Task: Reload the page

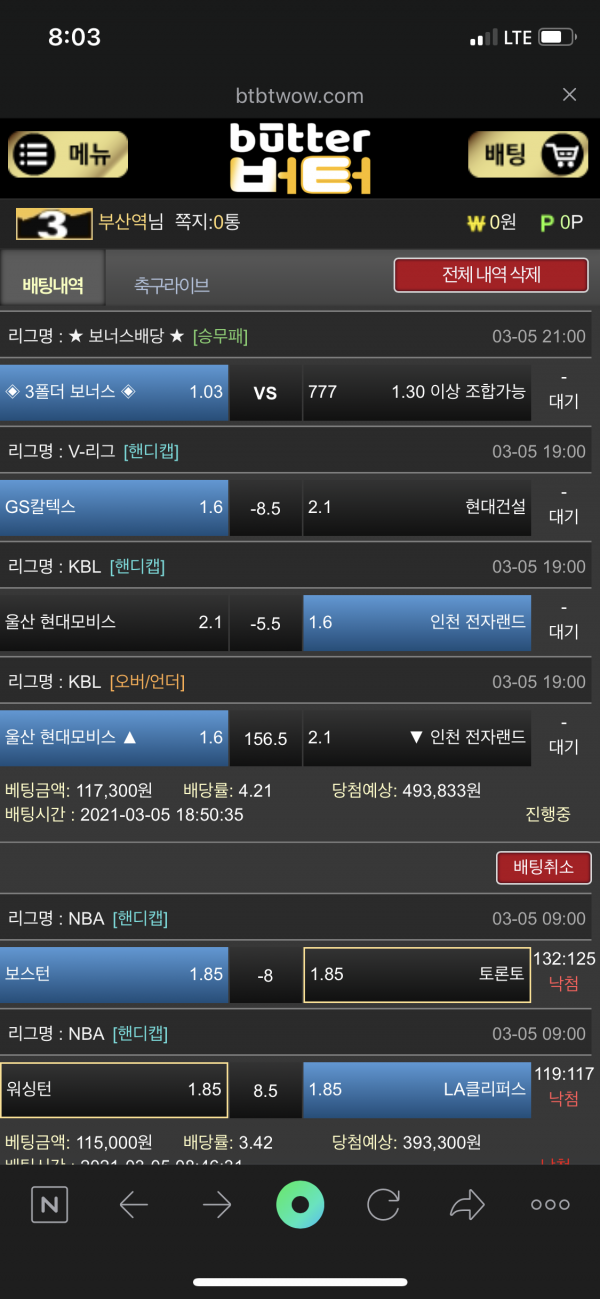Action: tap(383, 1205)
